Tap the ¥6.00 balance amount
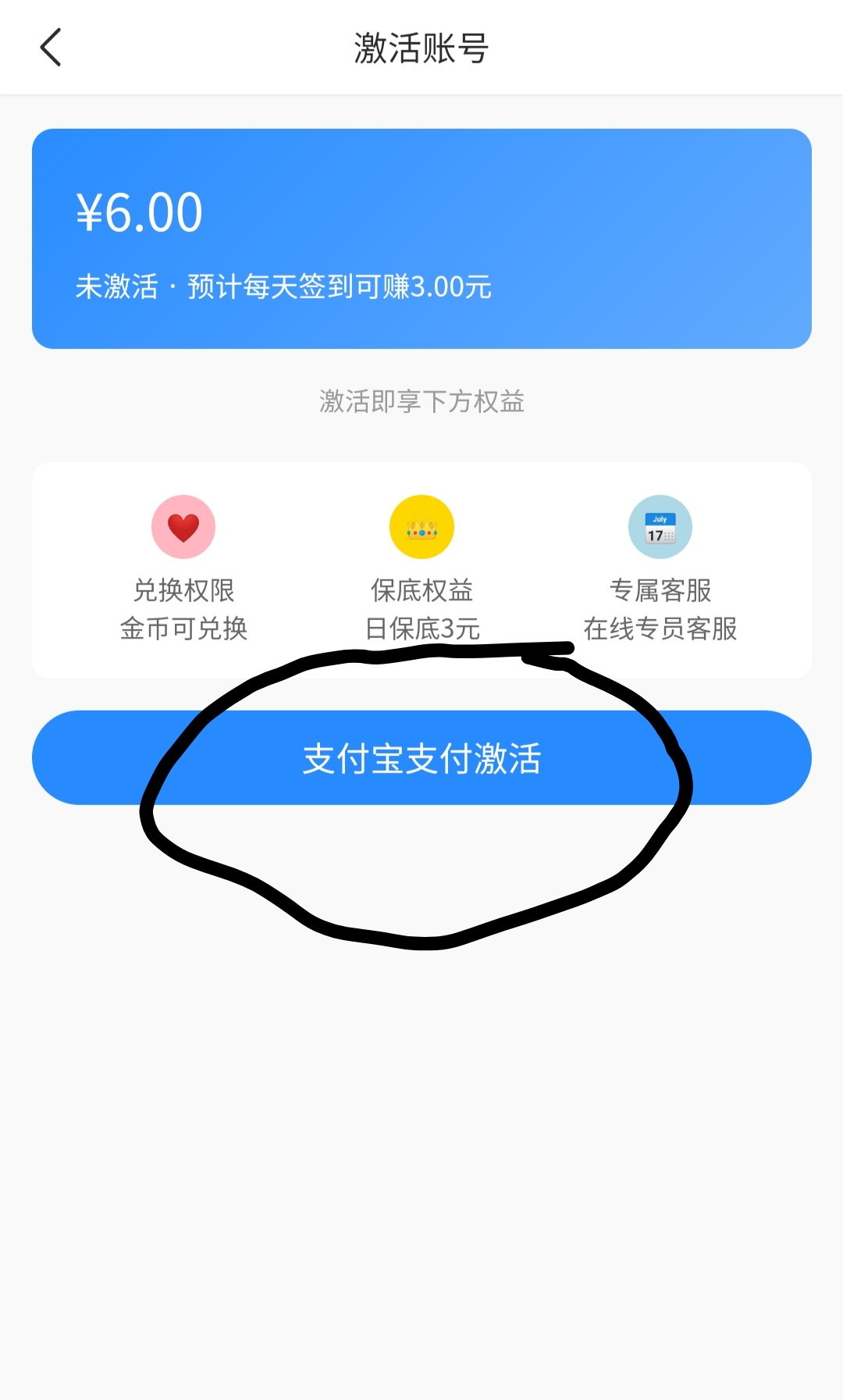 tap(139, 211)
